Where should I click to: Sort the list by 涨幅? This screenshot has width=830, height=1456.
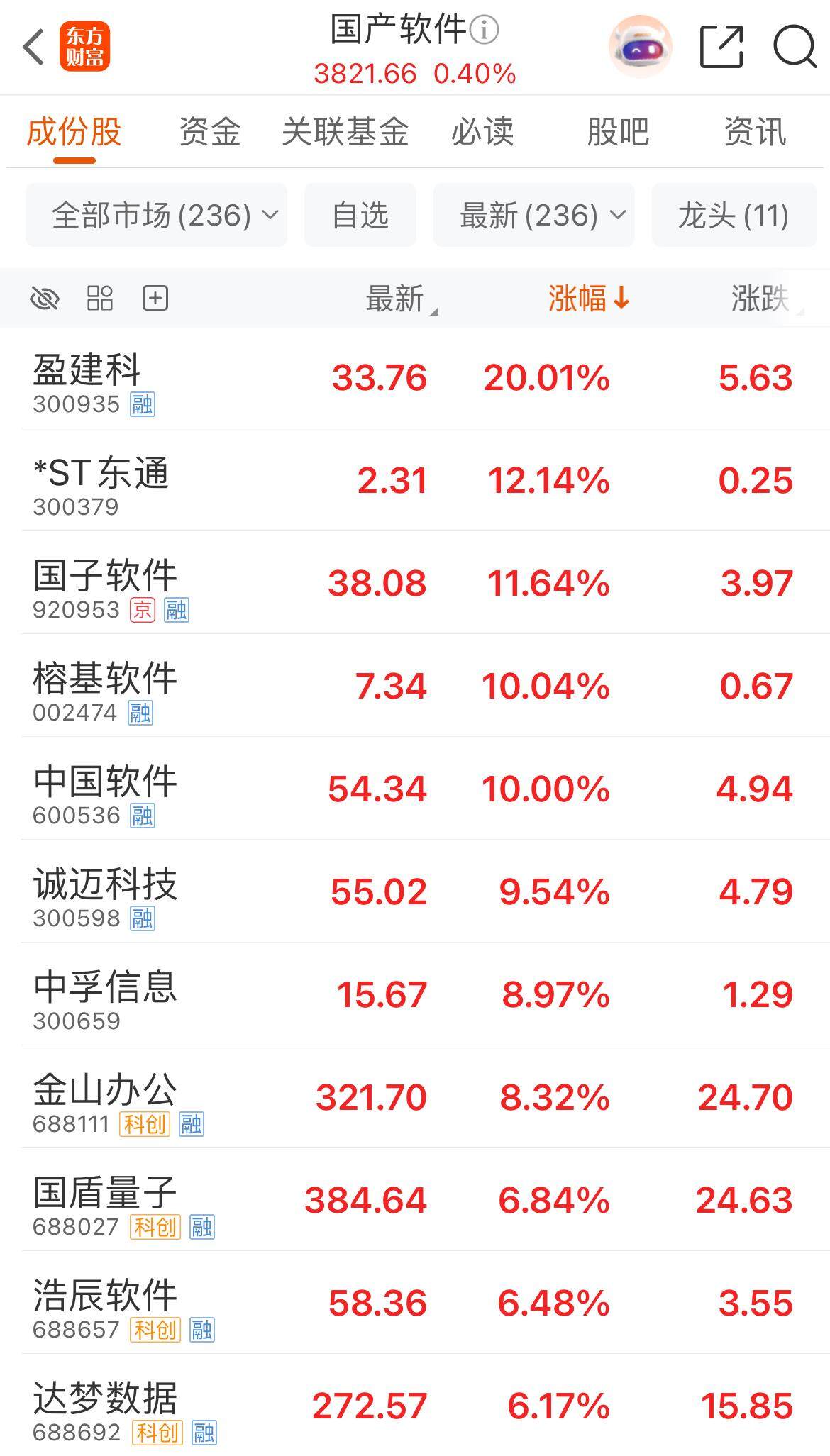[x=588, y=299]
